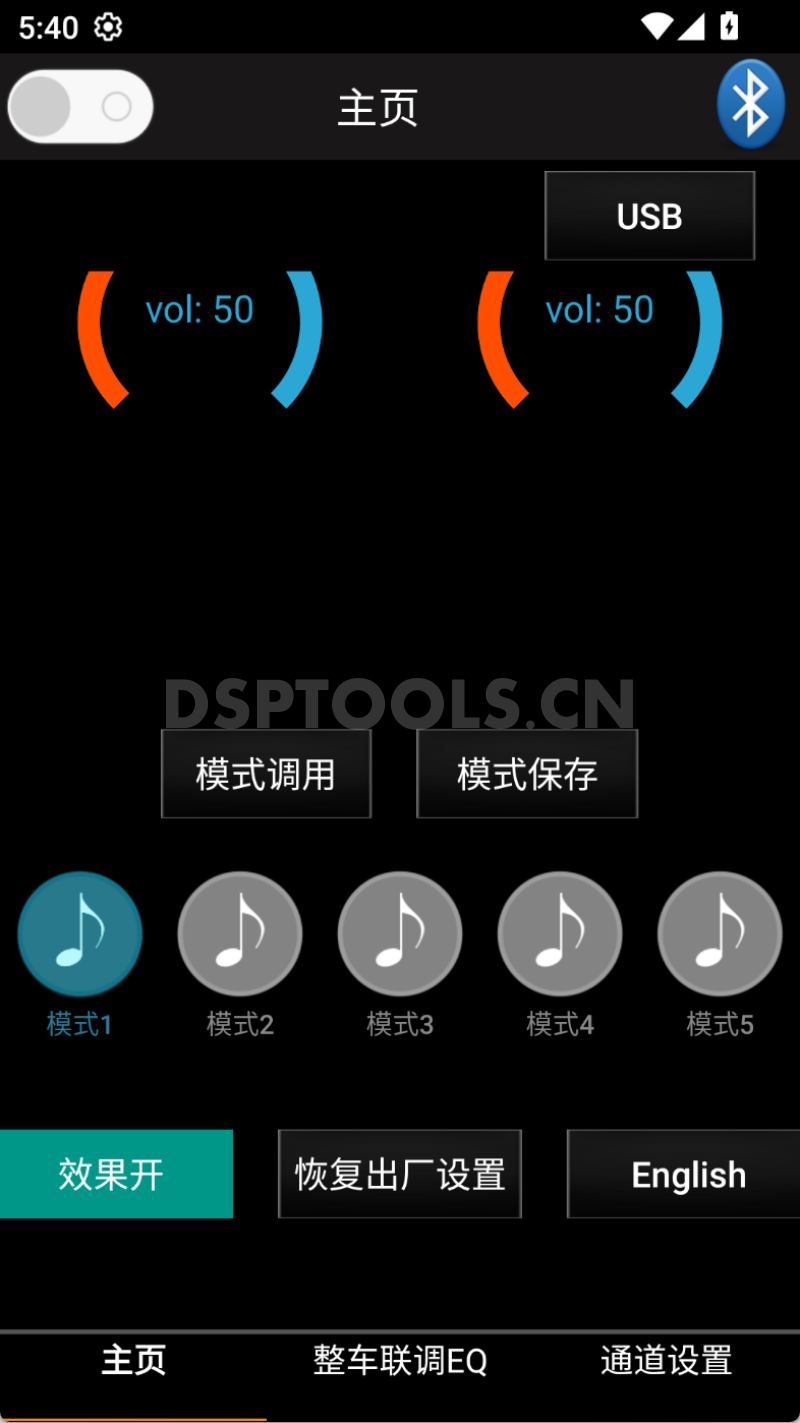Screen dimensions: 800x1423
Task: Tap the right vol: 50 volume display
Action: click(600, 311)
